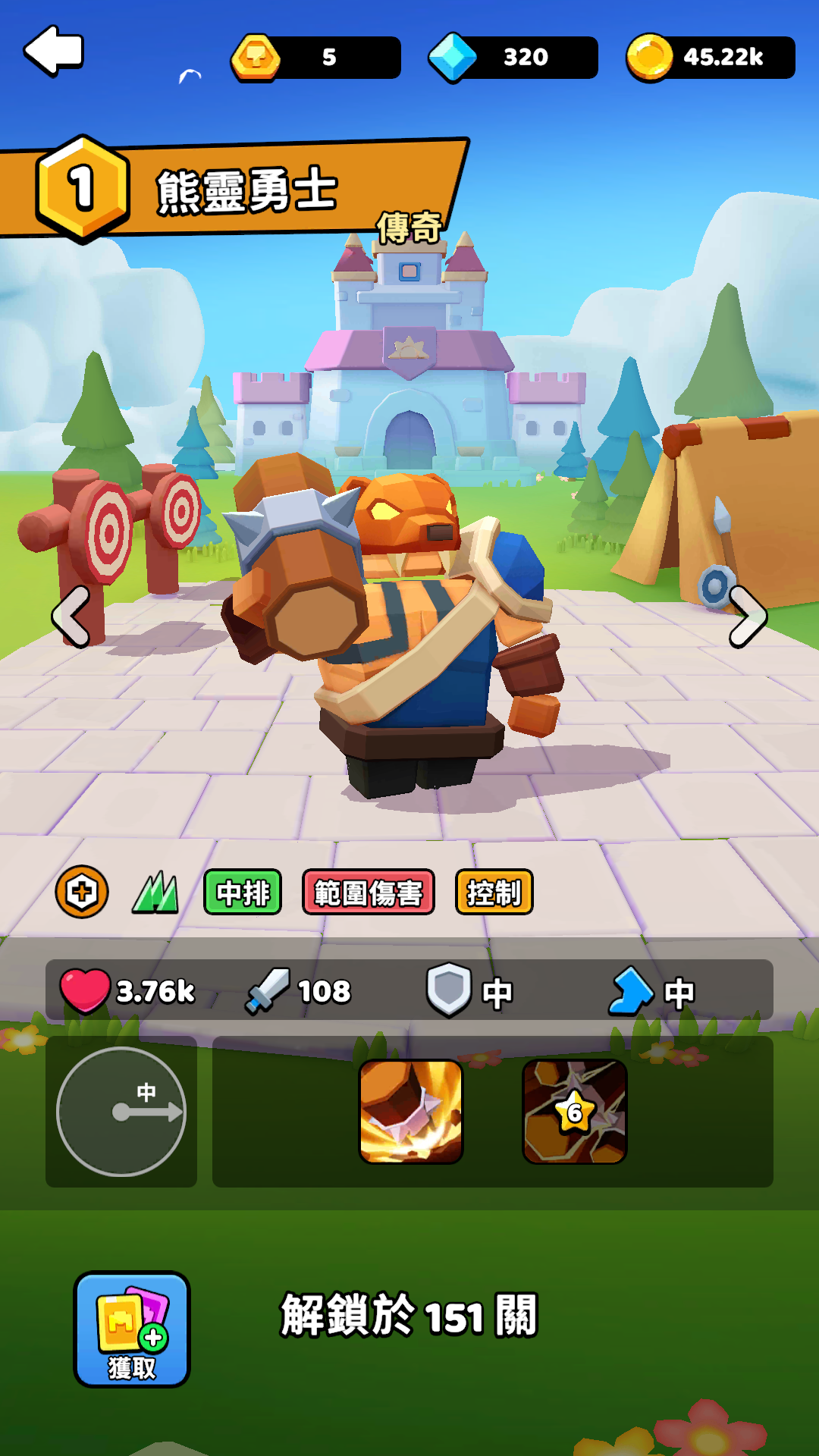This screenshot has width=819, height=1456.
Task: Open the trophy token counter showing 5
Action: 317,58
